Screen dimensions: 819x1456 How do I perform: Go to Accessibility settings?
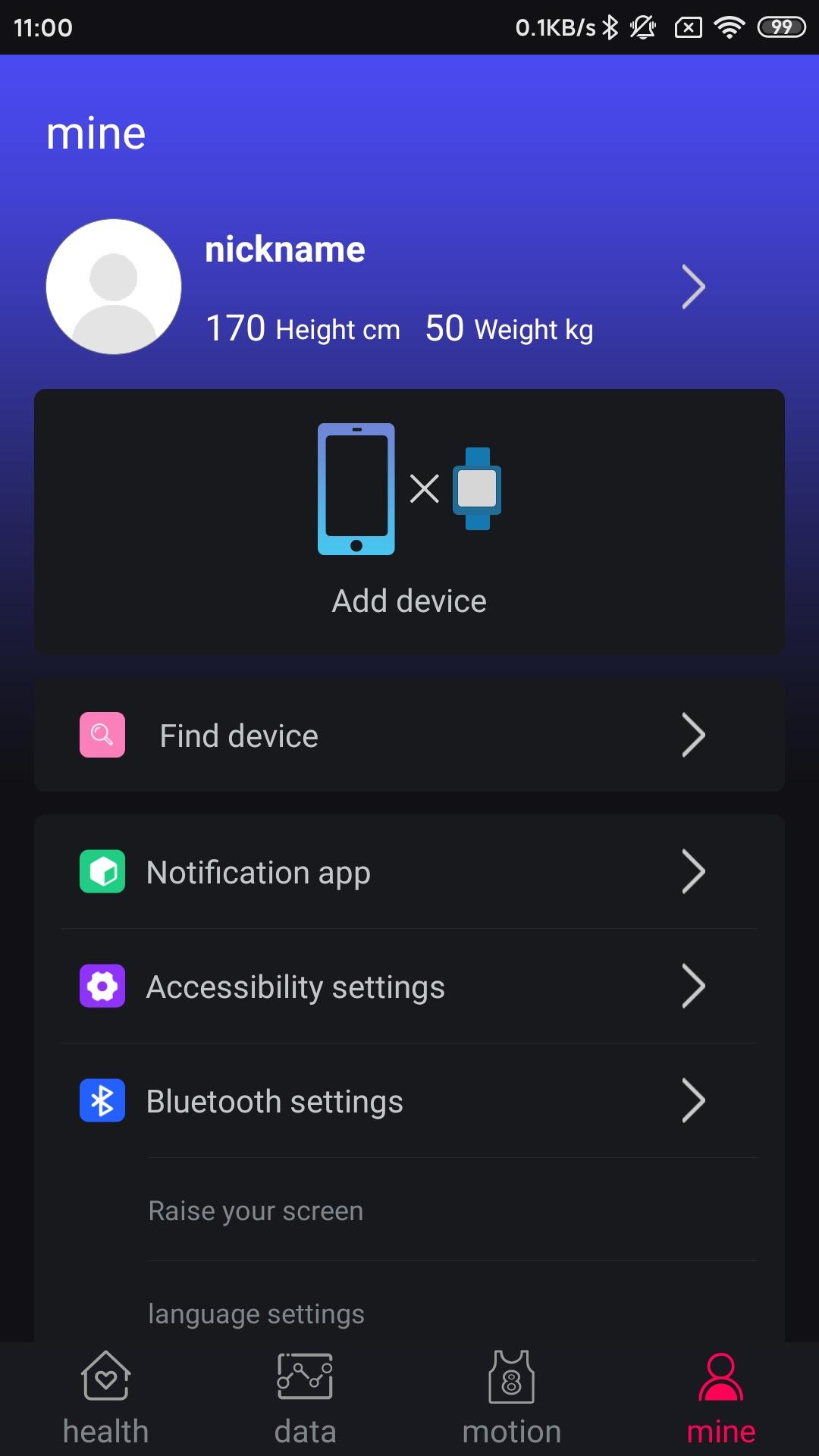point(409,987)
